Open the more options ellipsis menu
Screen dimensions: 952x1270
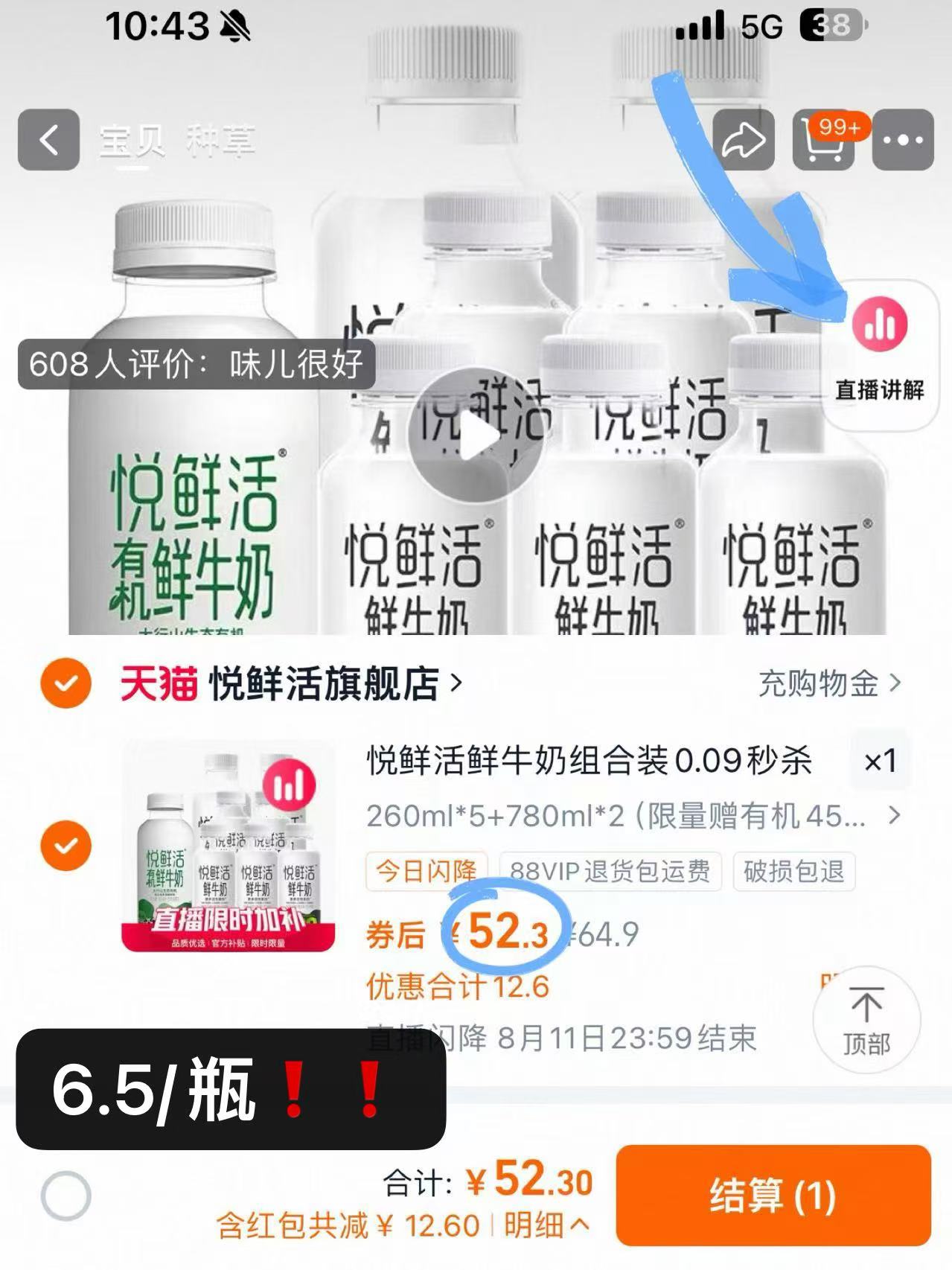(x=902, y=138)
